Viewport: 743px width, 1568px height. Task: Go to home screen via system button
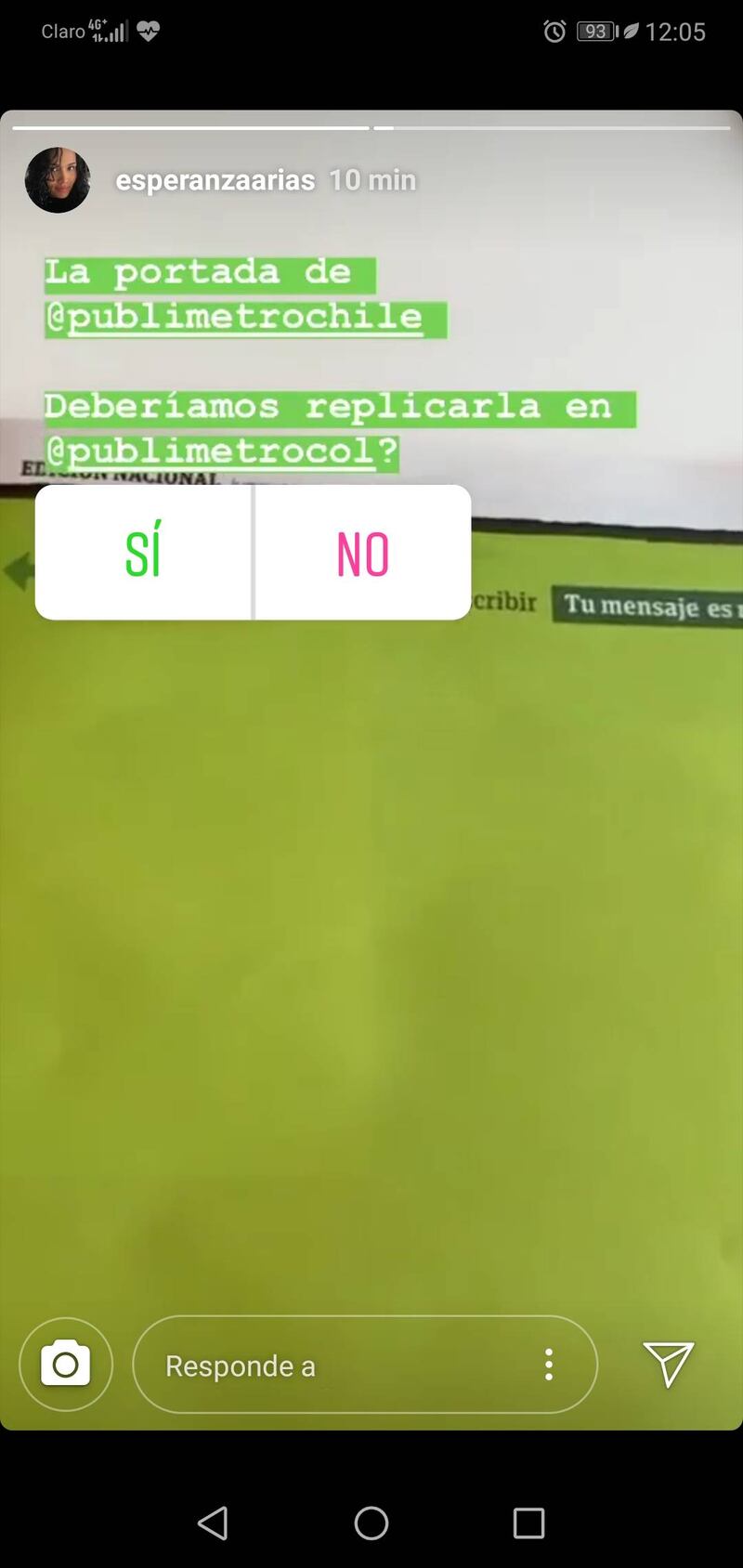[x=371, y=1523]
